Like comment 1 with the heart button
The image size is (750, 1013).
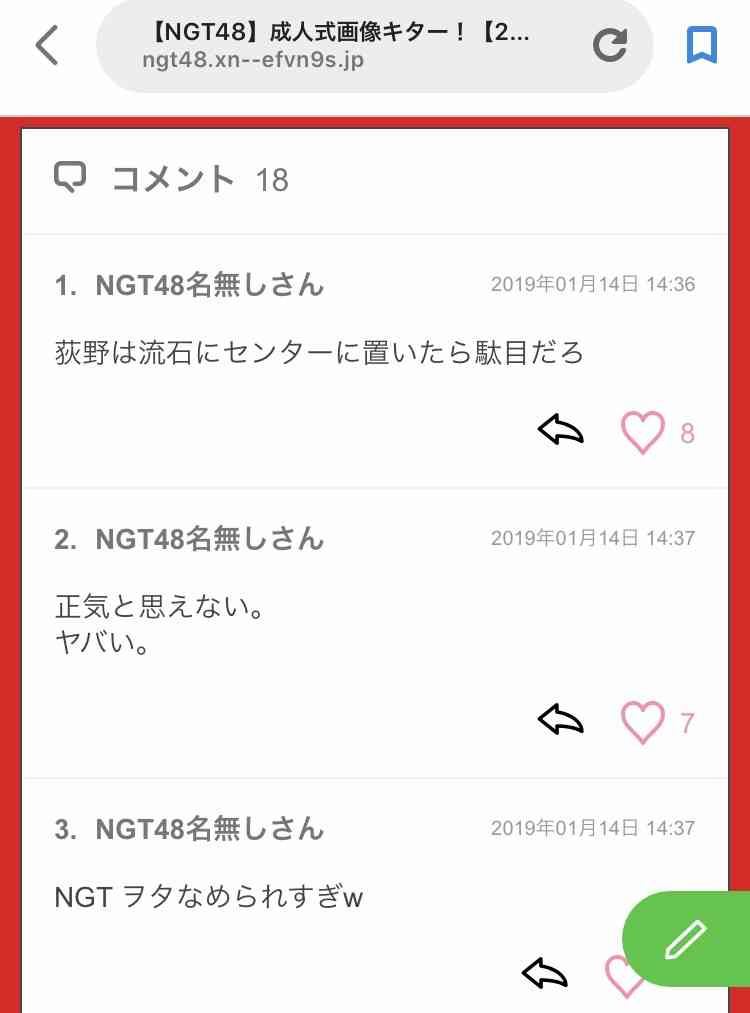click(x=644, y=432)
